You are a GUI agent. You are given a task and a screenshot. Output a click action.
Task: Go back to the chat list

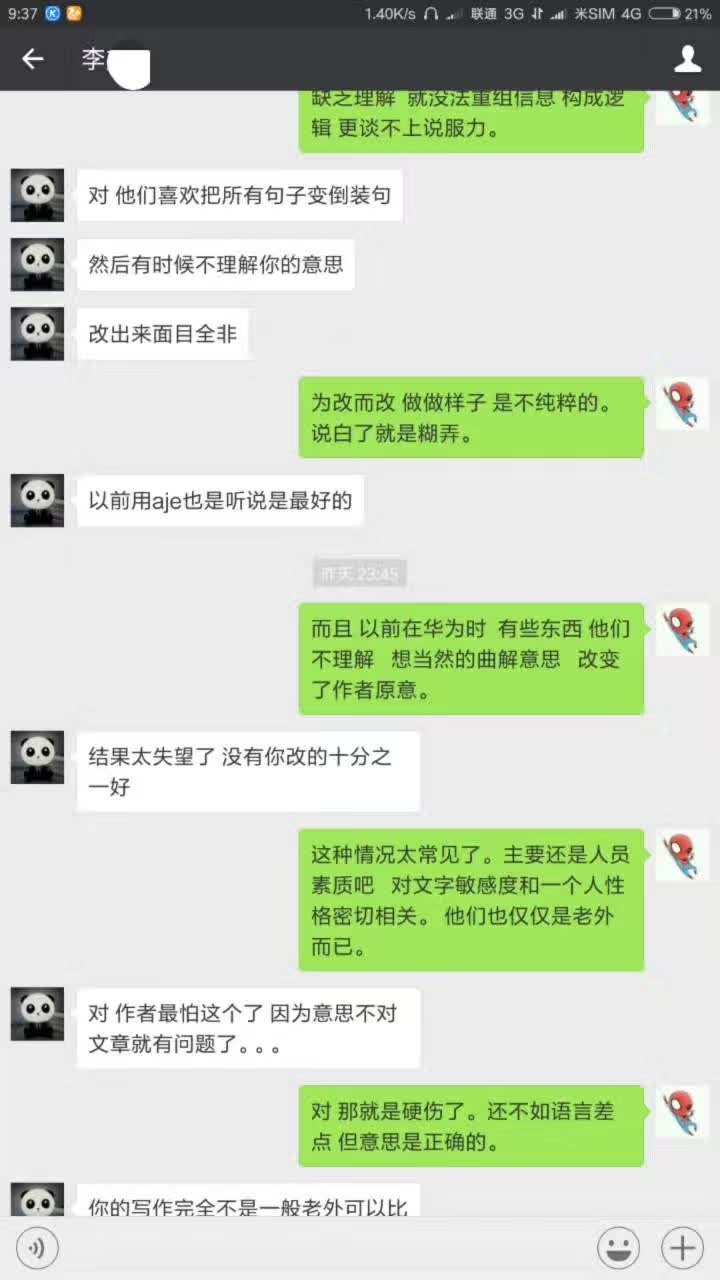pyautogui.click(x=33, y=59)
